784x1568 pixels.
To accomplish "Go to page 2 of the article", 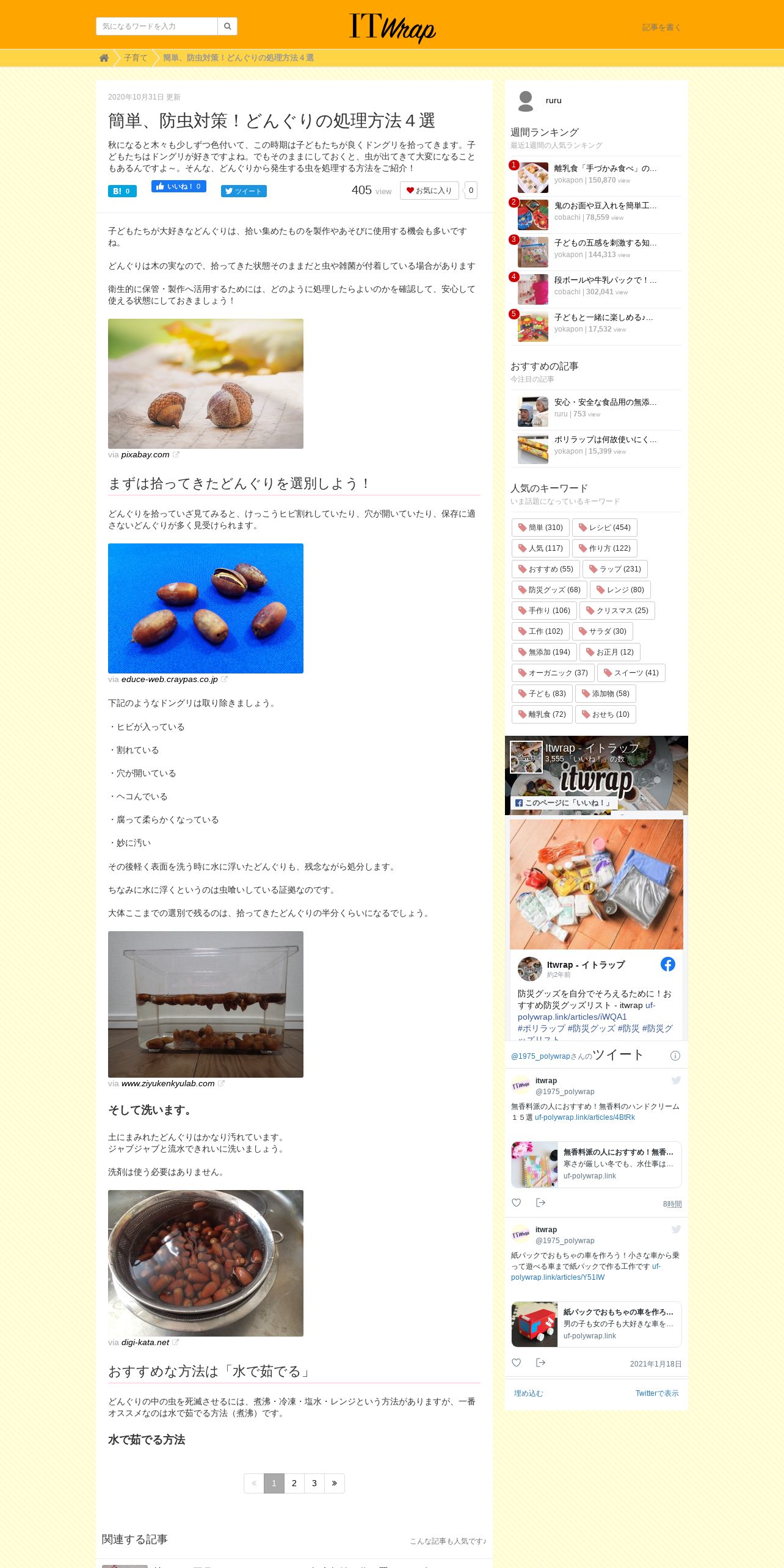I will [294, 1483].
